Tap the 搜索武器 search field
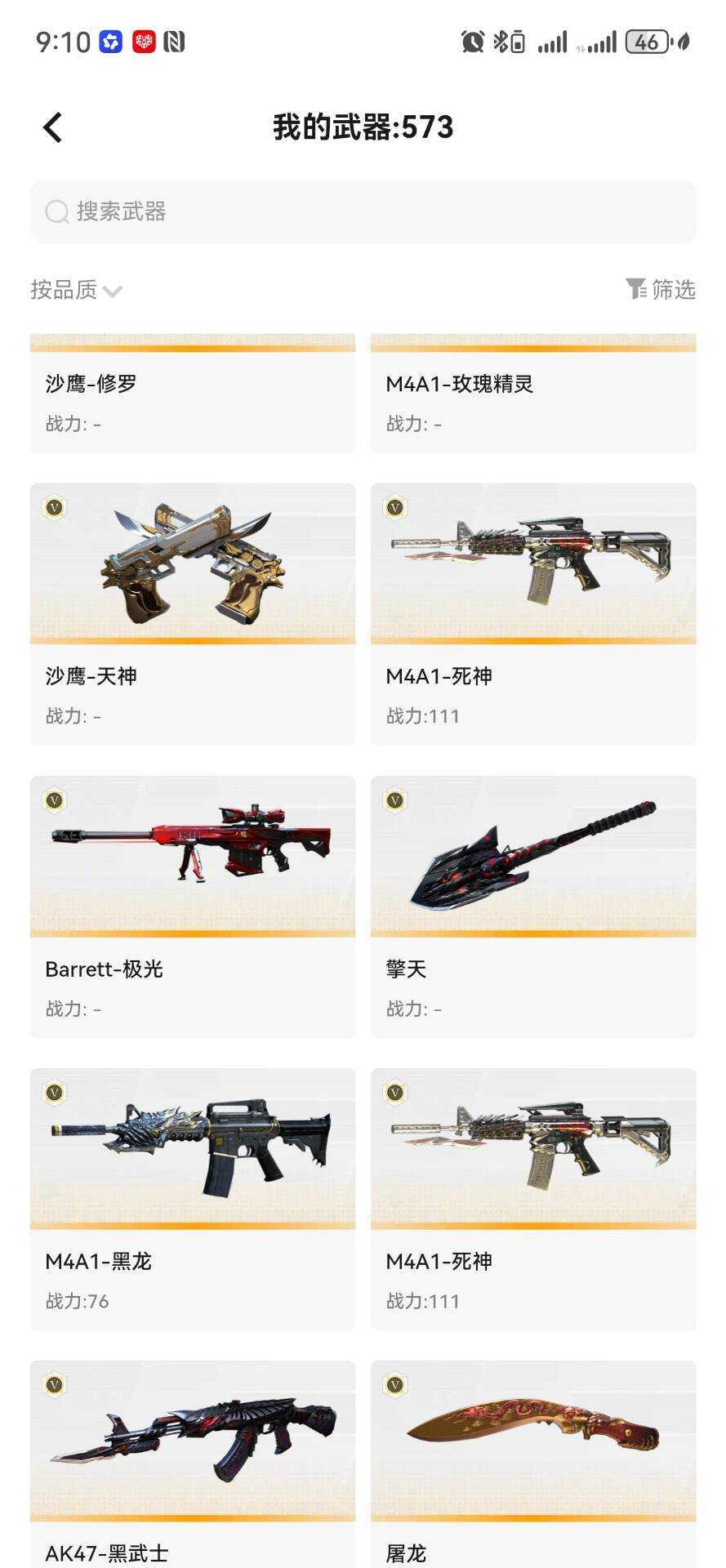This screenshot has width=726, height=1568. coord(363,212)
